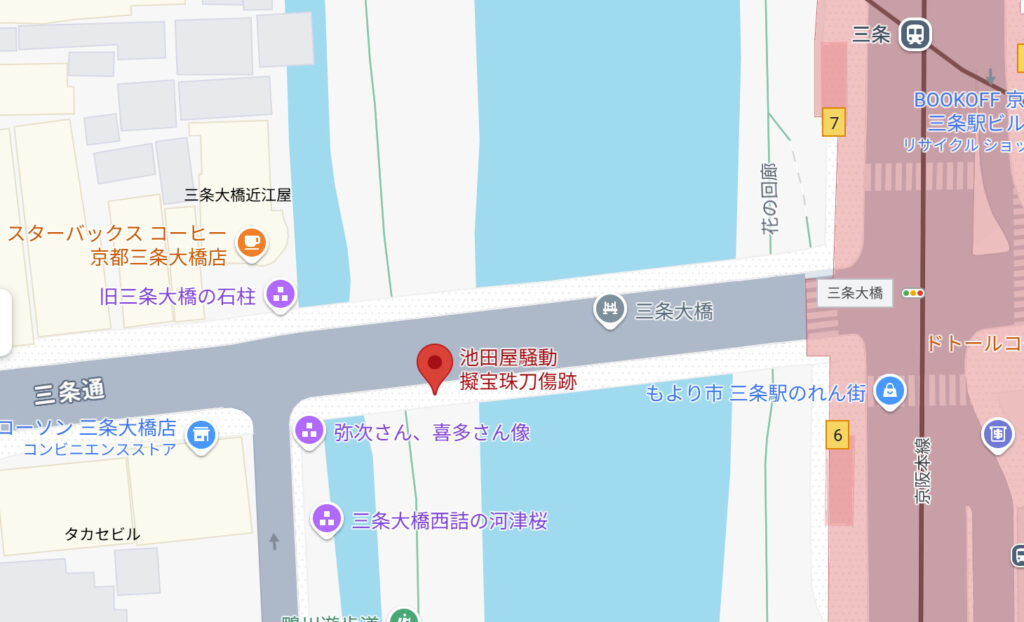
Task: Open the Starbucks 京都三条大橋店 marker
Action: pyautogui.click(x=251, y=241)
